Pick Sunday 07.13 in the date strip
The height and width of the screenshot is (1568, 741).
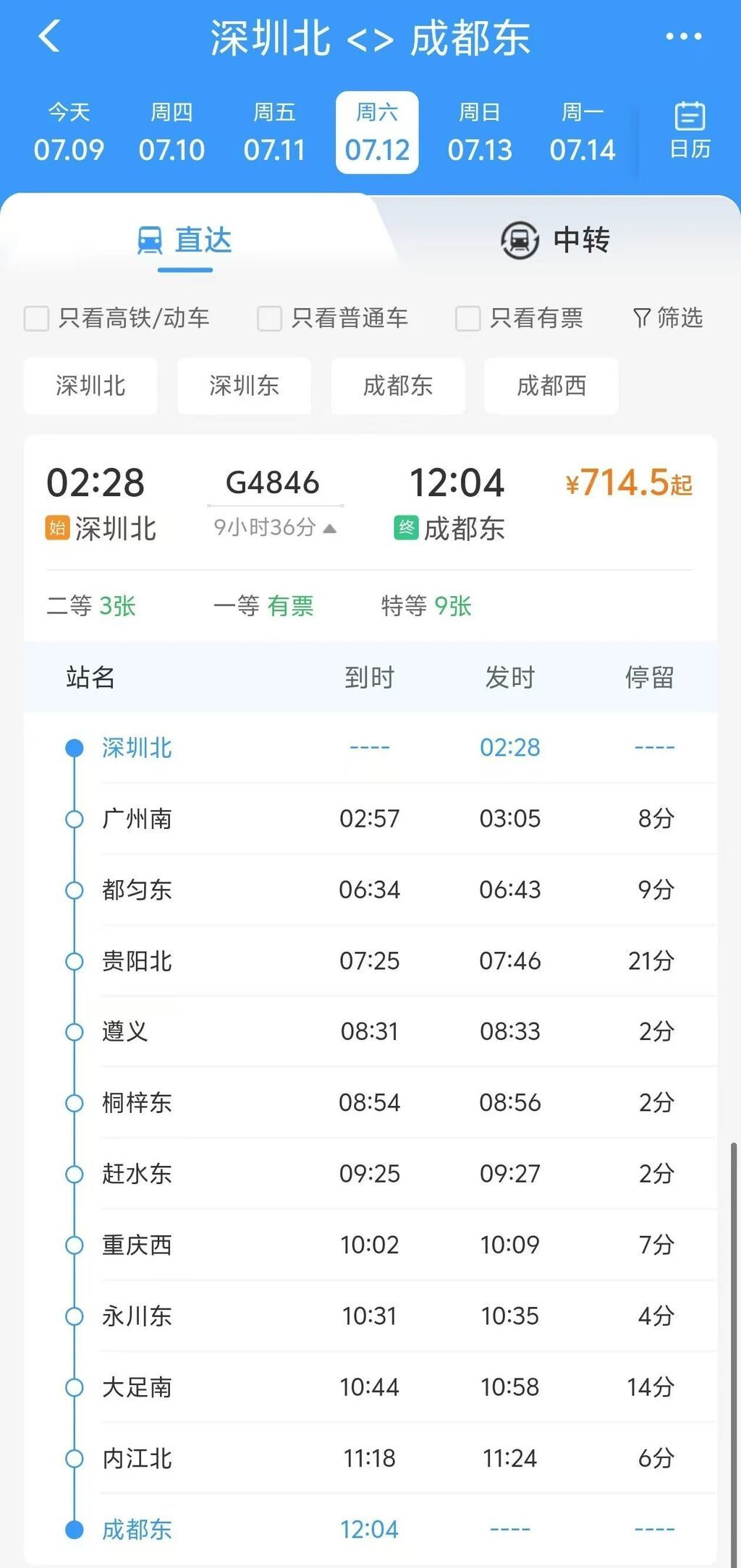click(x=480, y=133)
